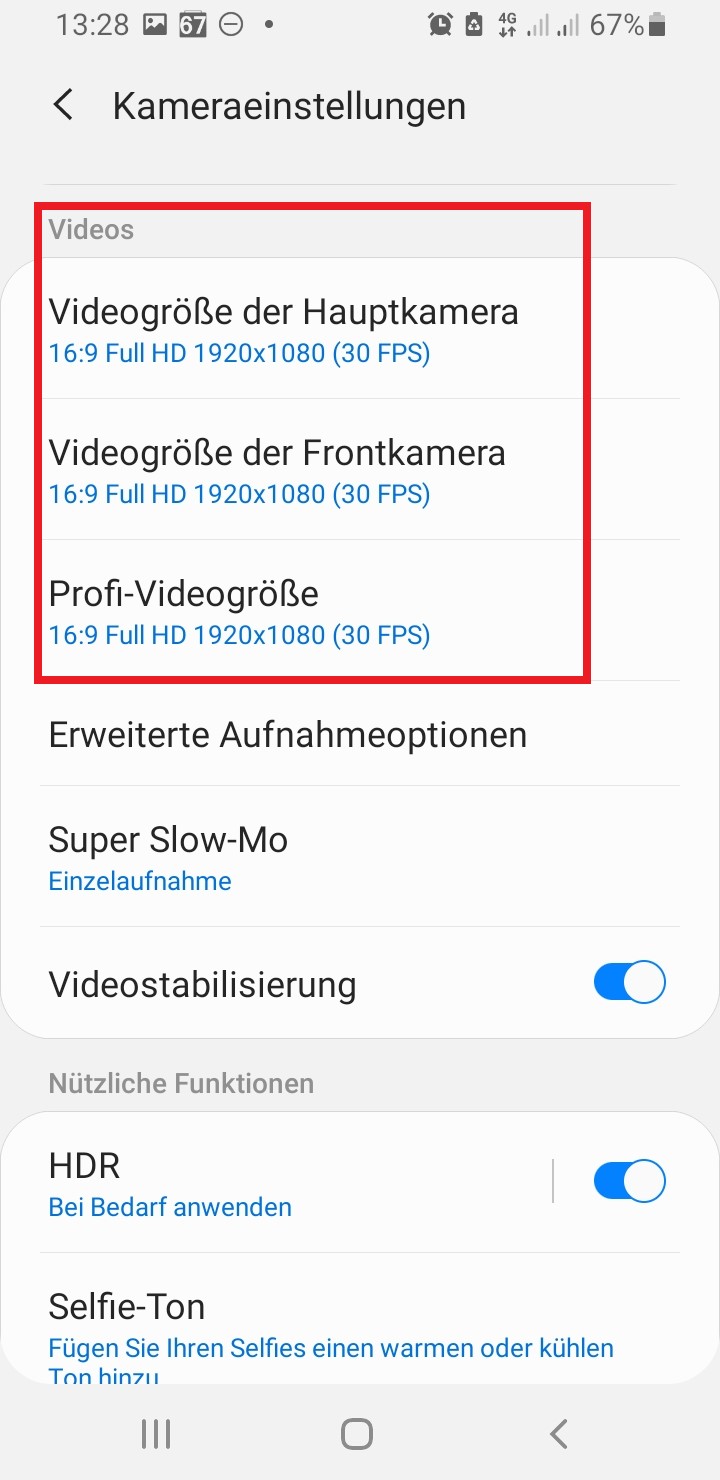Toggle Videostabilisierung switch off
This screenshot has height=1480, width=720.
(629, 984)
